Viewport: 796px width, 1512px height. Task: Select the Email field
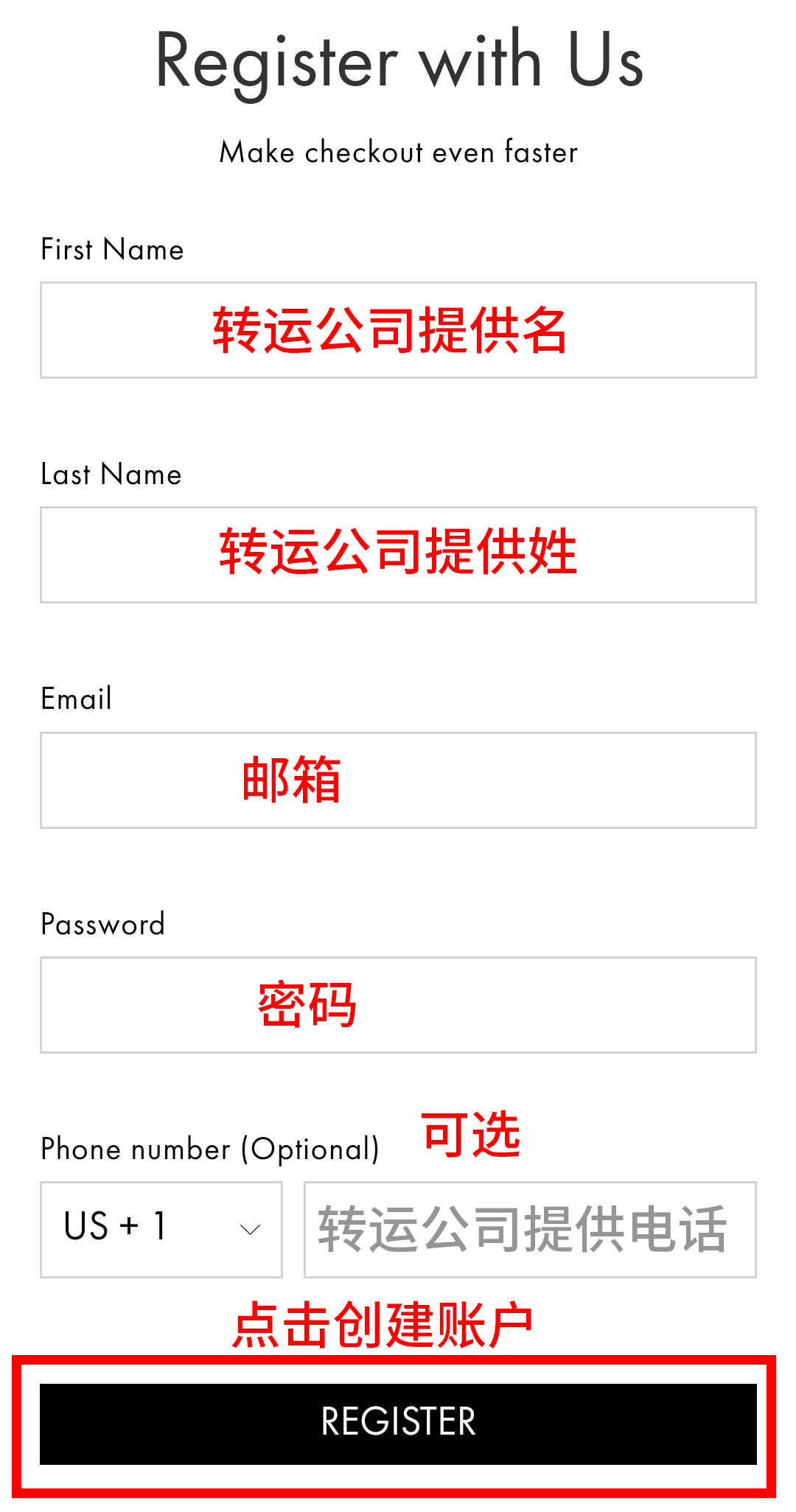[398, 780]
